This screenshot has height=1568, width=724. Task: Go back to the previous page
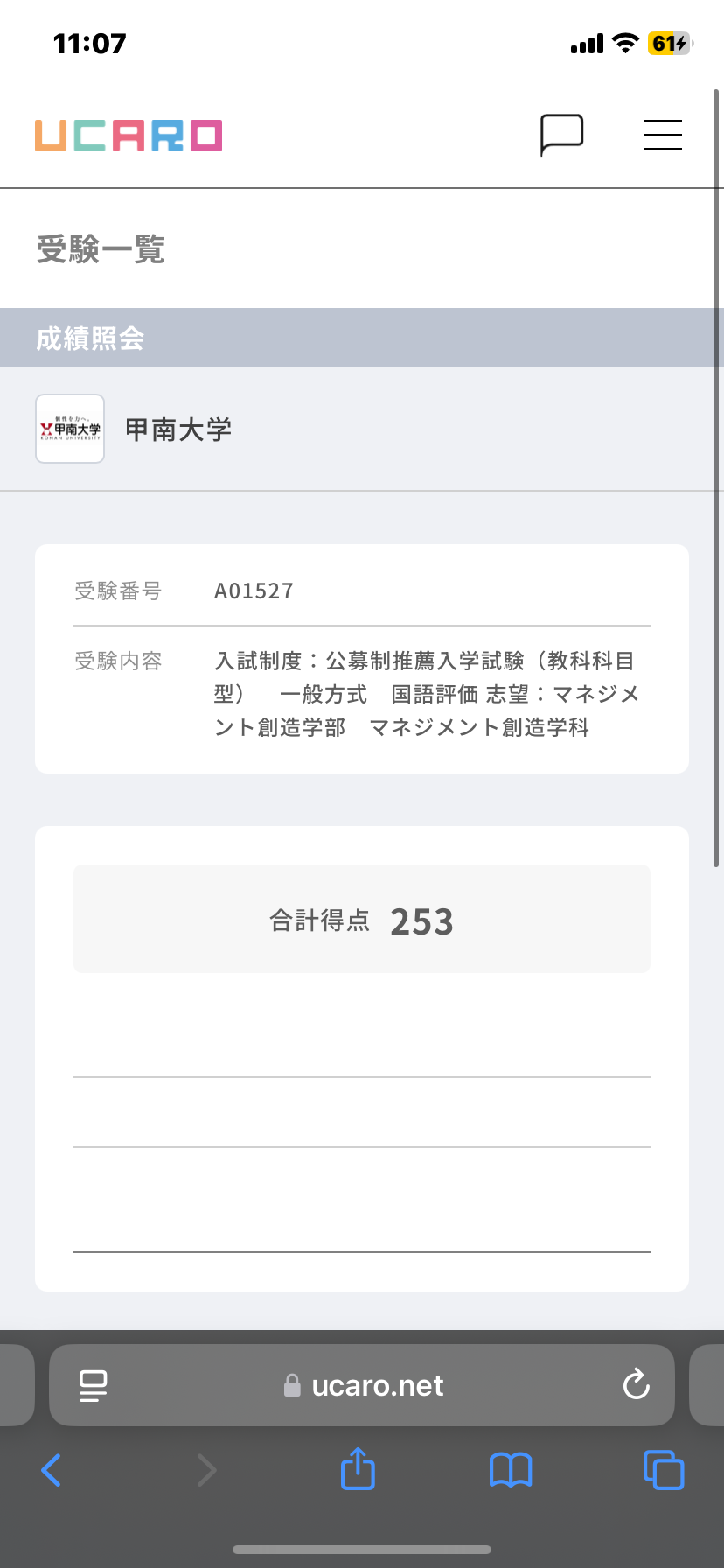pyautogui.click(x=52, y=1470)
